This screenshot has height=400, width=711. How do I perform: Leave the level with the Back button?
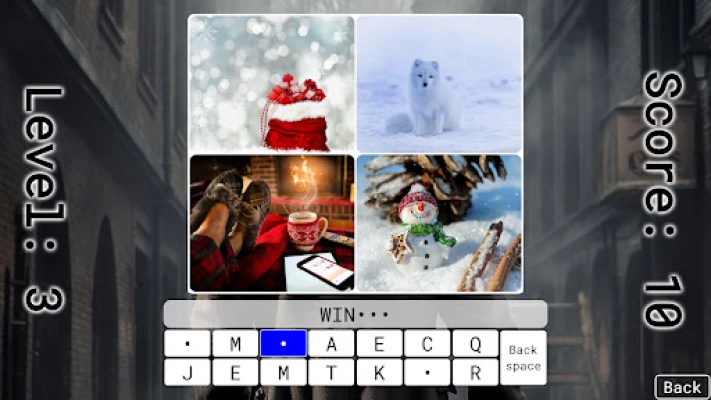[682, 387]
